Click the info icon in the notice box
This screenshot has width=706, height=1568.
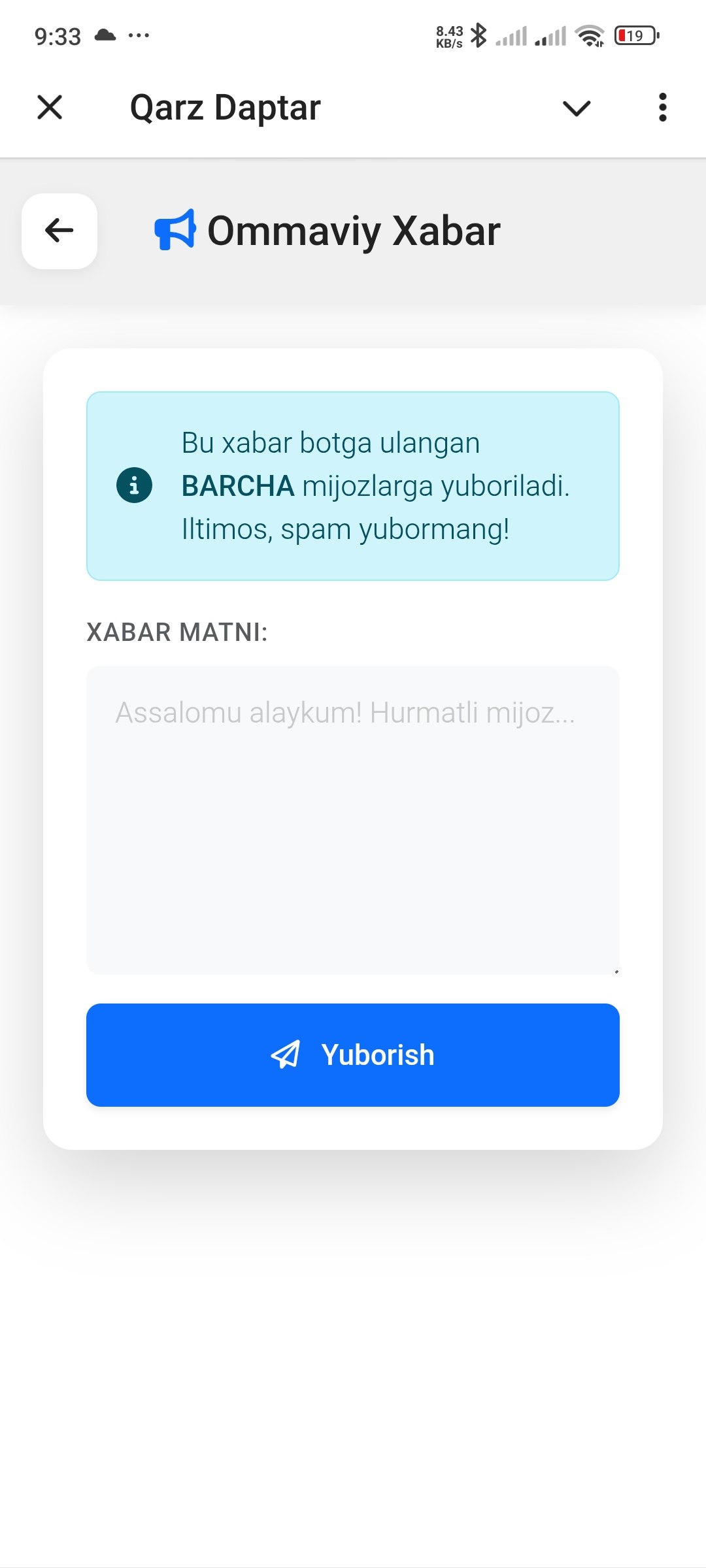[x=134, y=485]
